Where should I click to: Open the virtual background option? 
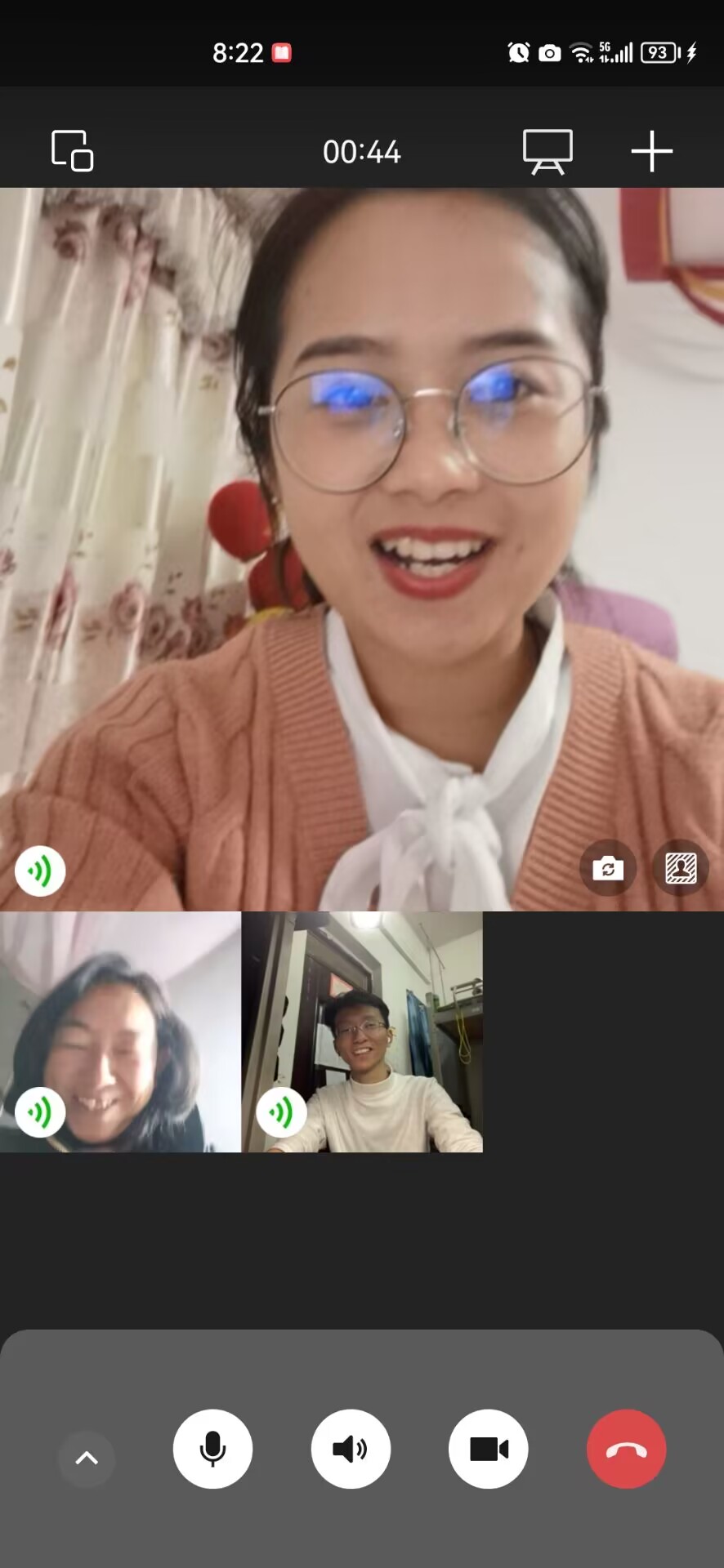click(681, 868)
